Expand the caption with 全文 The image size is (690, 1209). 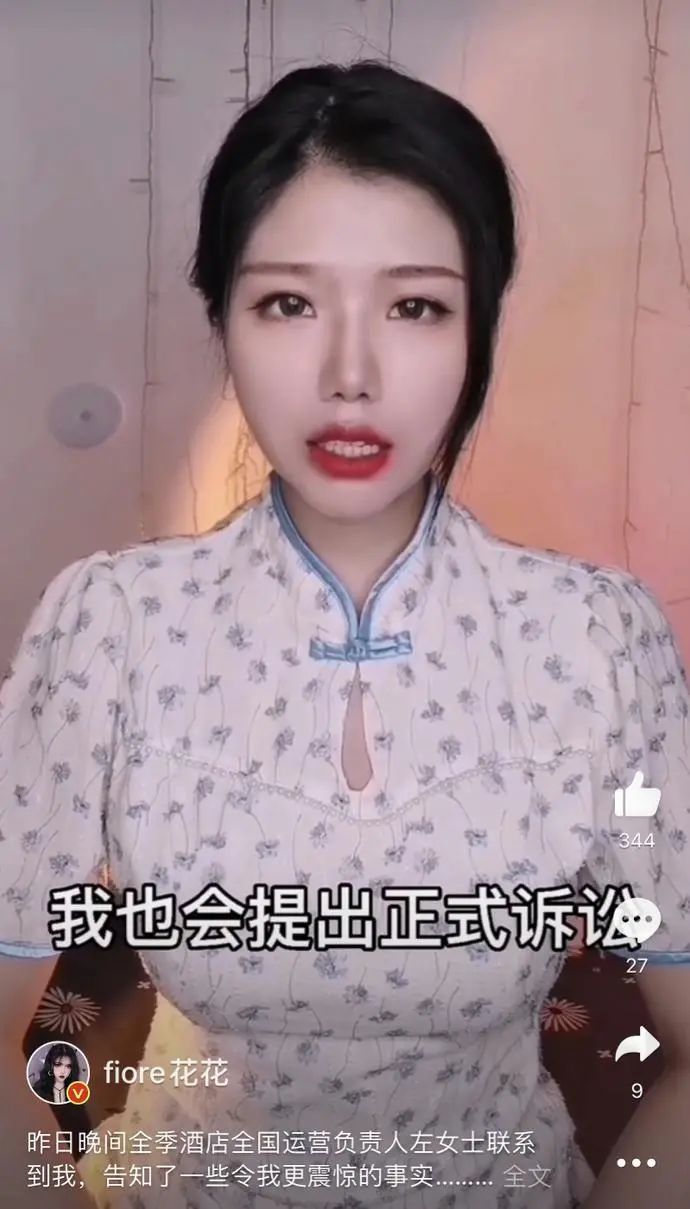click(526, 1176)
